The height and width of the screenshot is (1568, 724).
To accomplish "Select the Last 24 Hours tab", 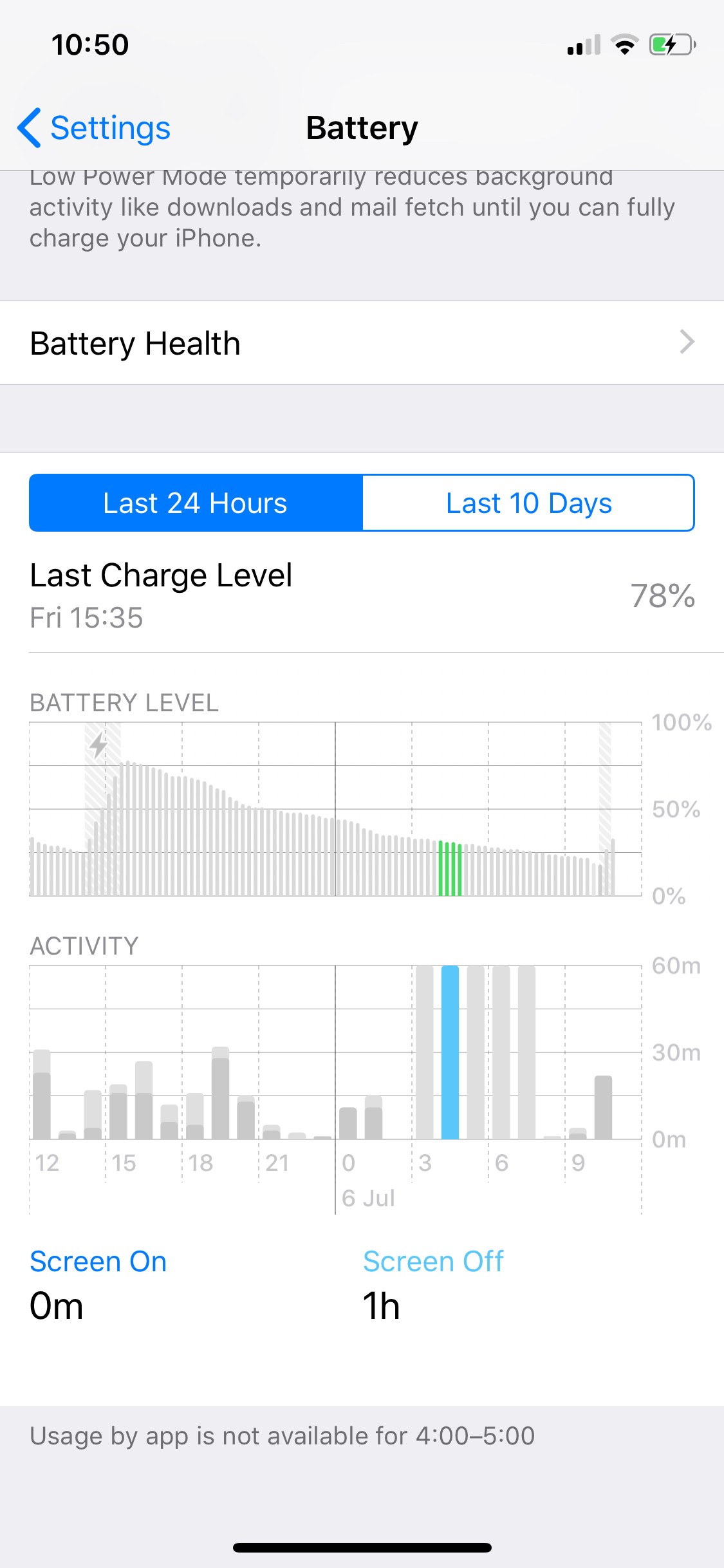I will point(196,503).
